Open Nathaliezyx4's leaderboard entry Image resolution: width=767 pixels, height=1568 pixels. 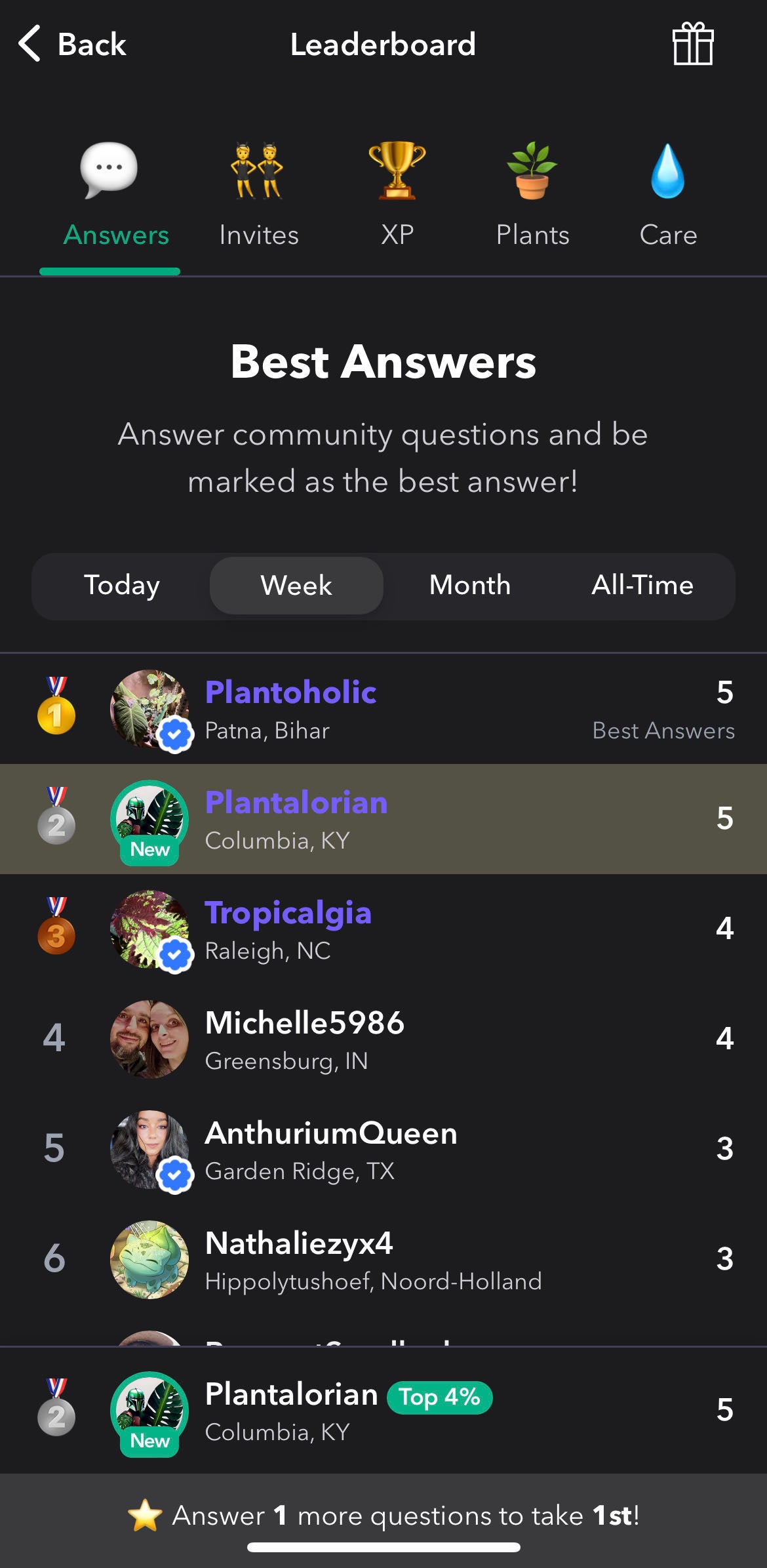point(383,1260)
